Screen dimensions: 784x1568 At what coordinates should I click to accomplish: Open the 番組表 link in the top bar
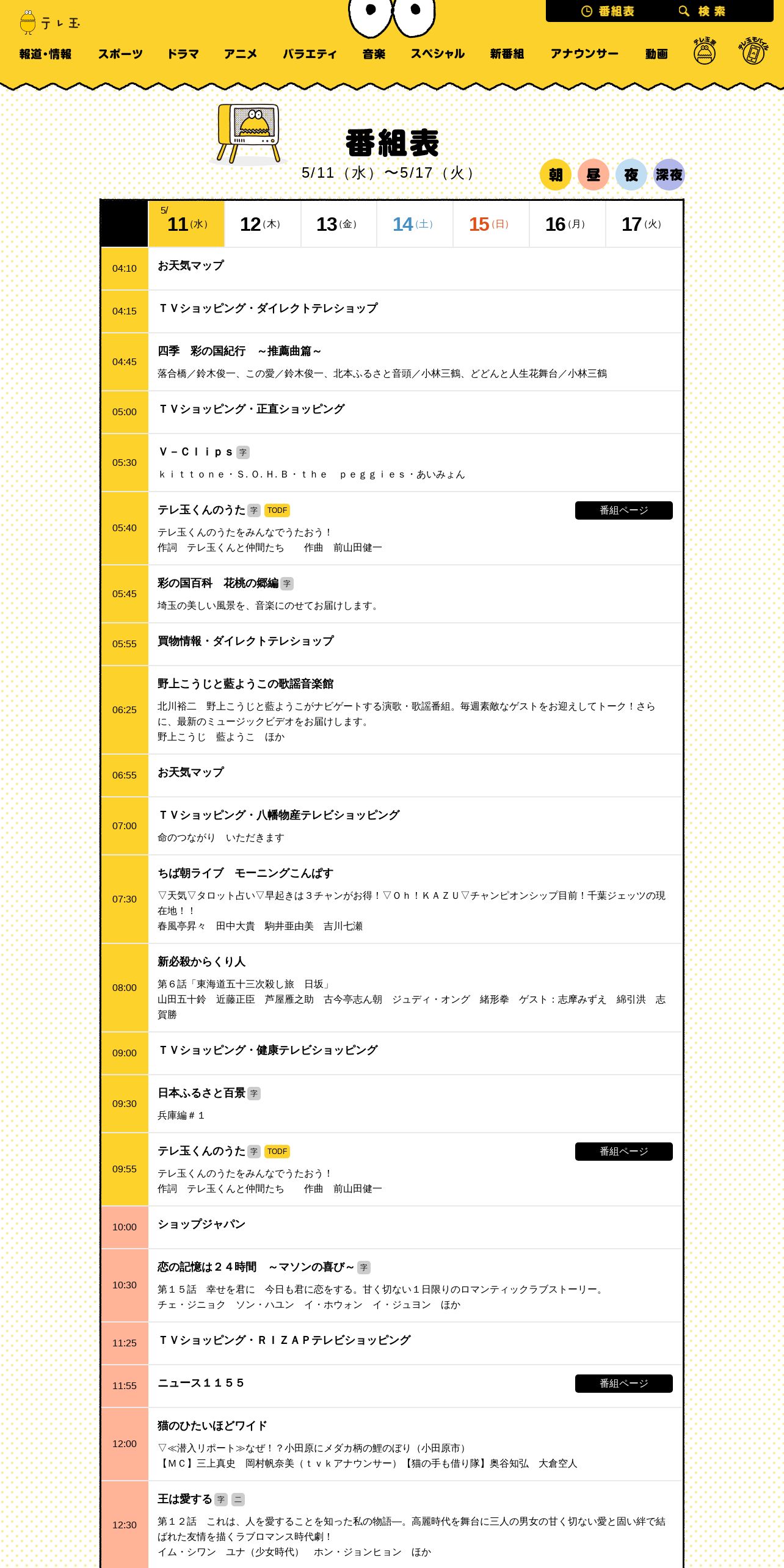pyautogui.click(x=608, y=11)
